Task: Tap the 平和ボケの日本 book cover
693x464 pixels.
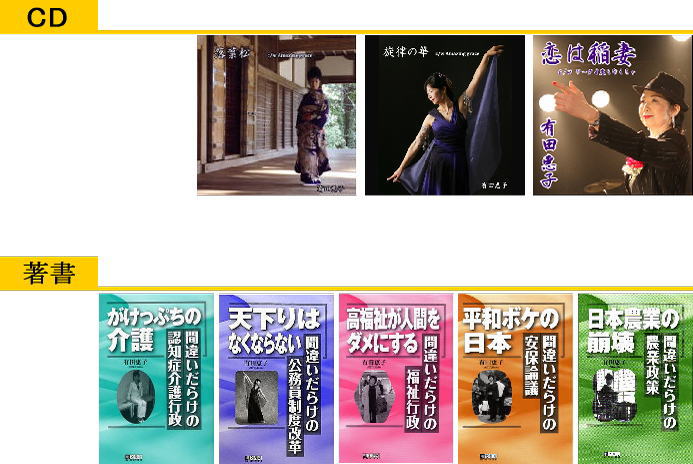Action: tap(514, 378)
